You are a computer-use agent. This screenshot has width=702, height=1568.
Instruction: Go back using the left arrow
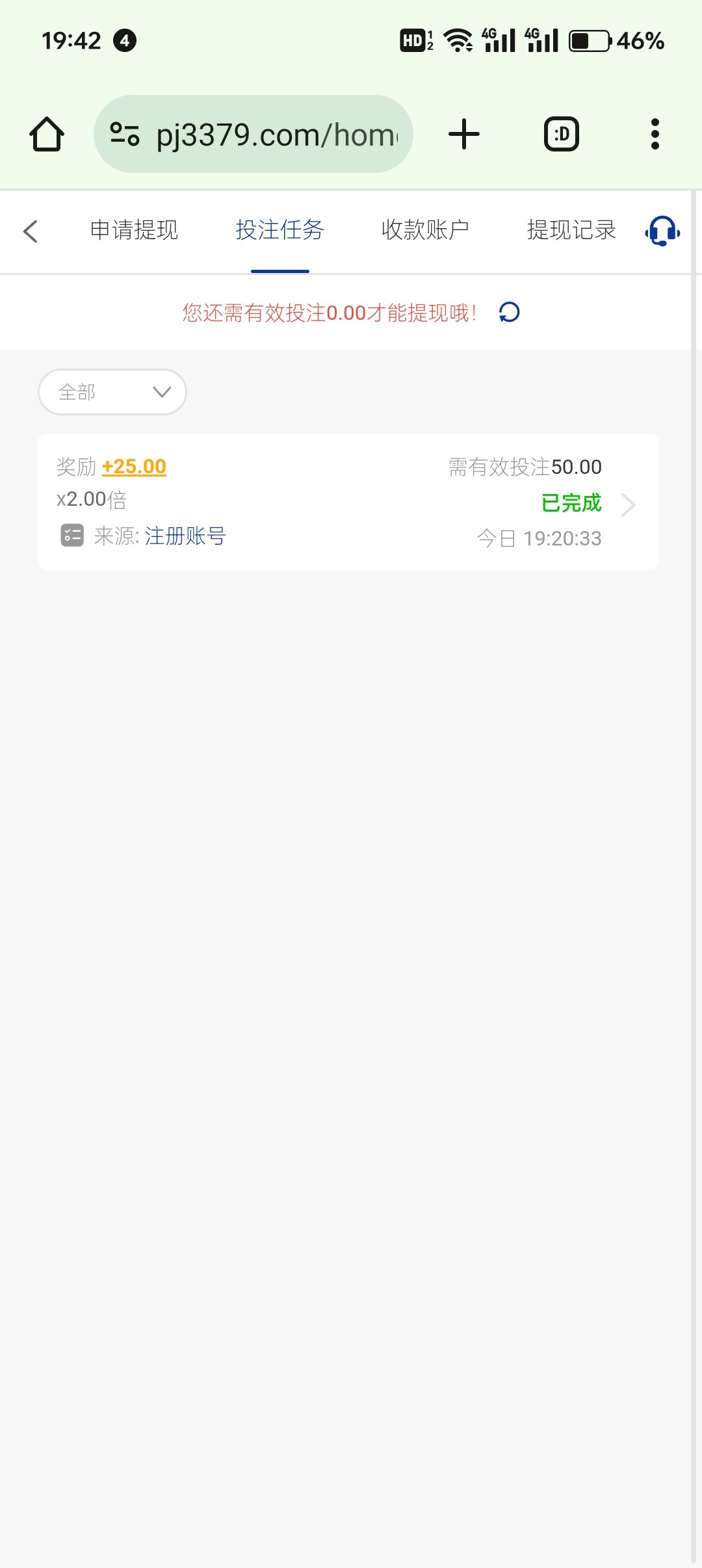click(x=31, y=231)
